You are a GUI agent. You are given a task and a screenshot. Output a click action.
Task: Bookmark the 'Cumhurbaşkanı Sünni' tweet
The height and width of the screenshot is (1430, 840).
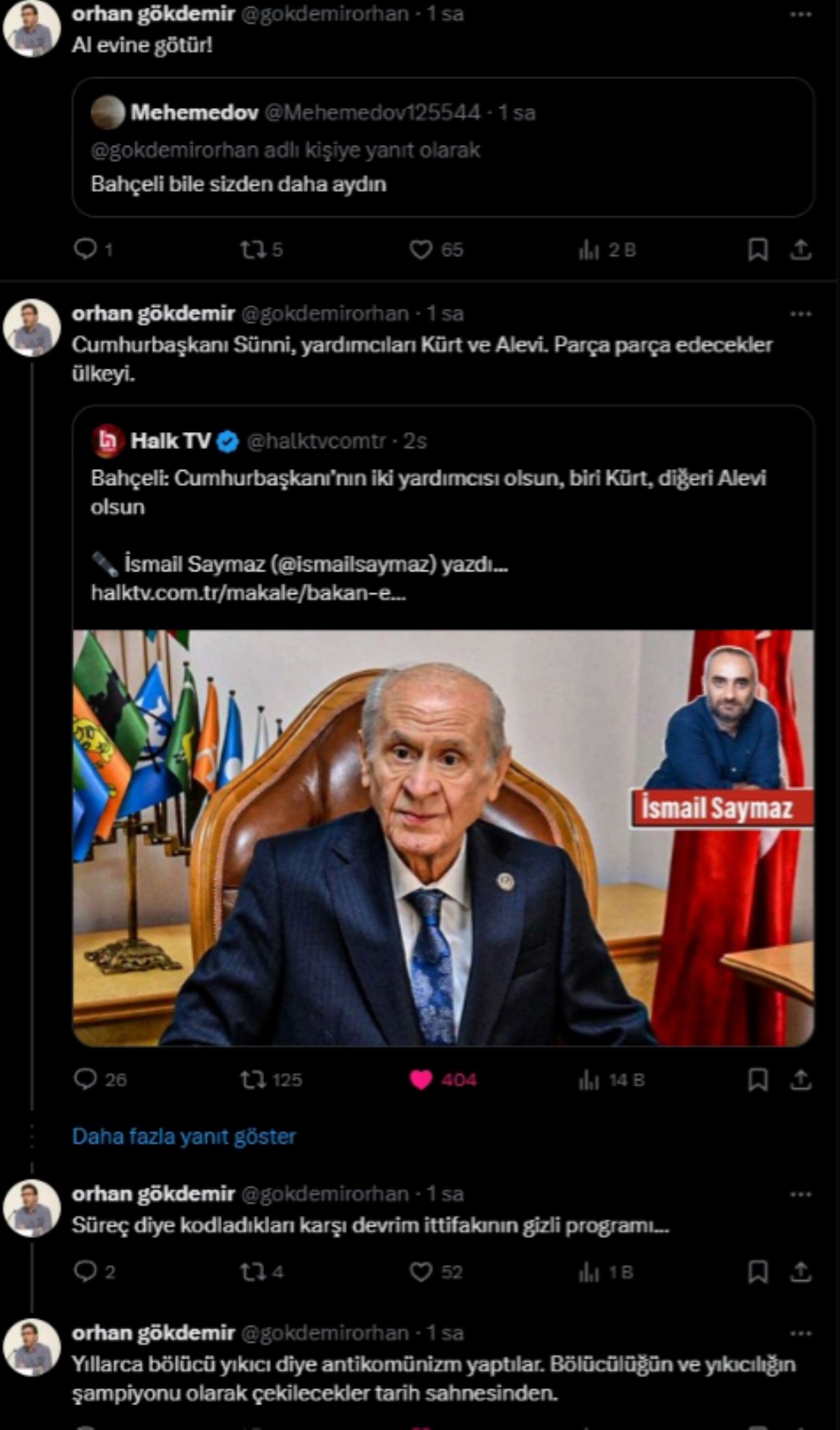pyautogui.click(x=757, y=1079)
